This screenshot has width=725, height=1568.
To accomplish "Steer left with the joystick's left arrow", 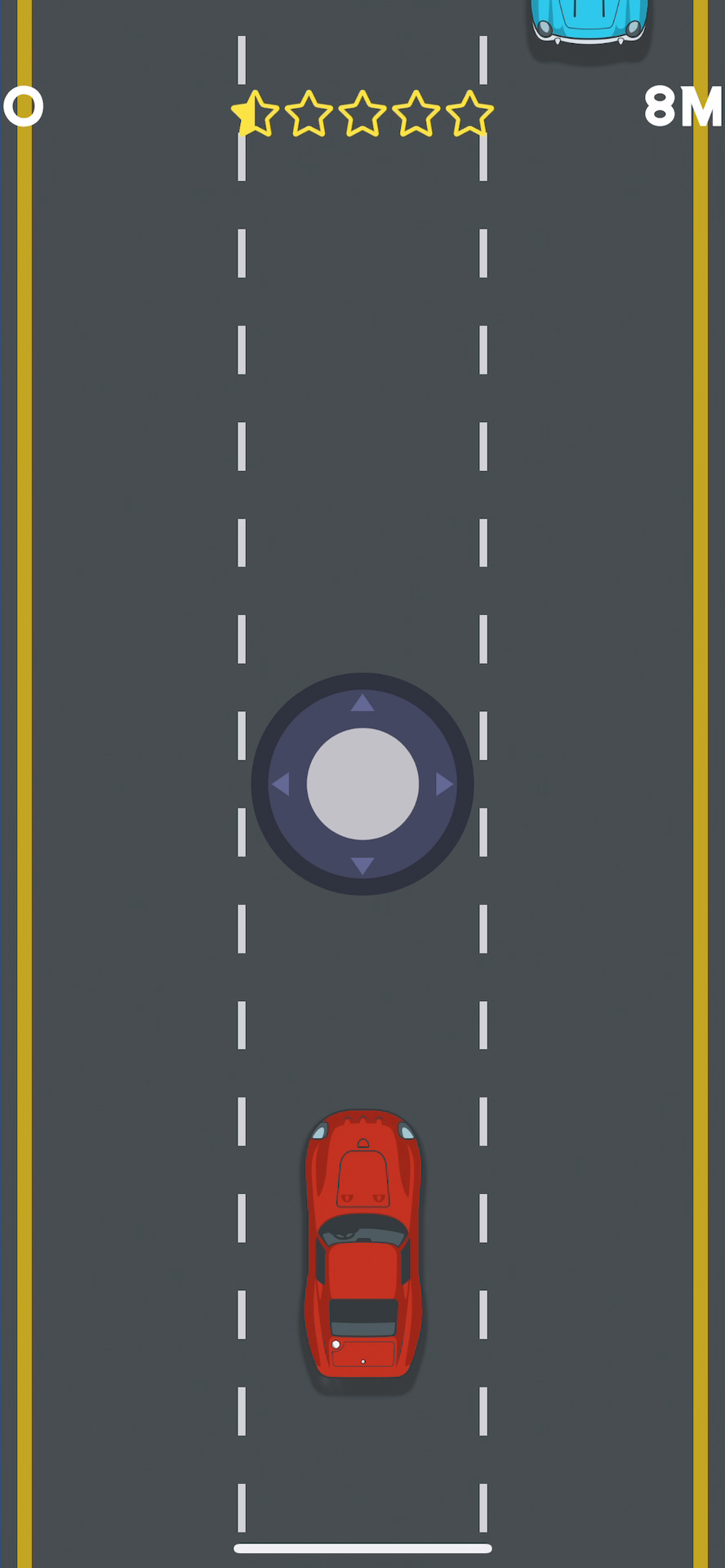I will [x=281, y=784].
